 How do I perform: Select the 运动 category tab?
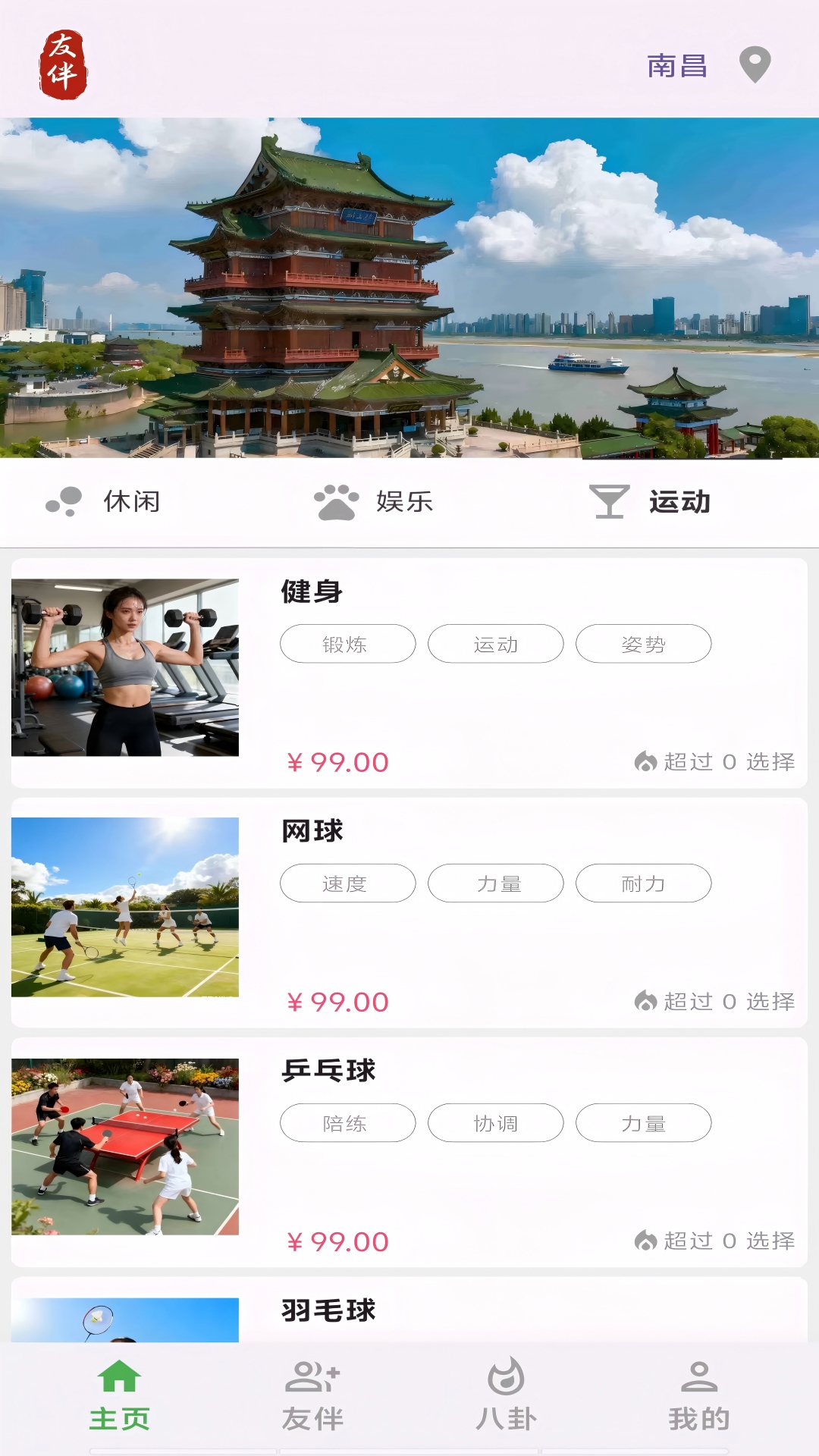point(651,502)
